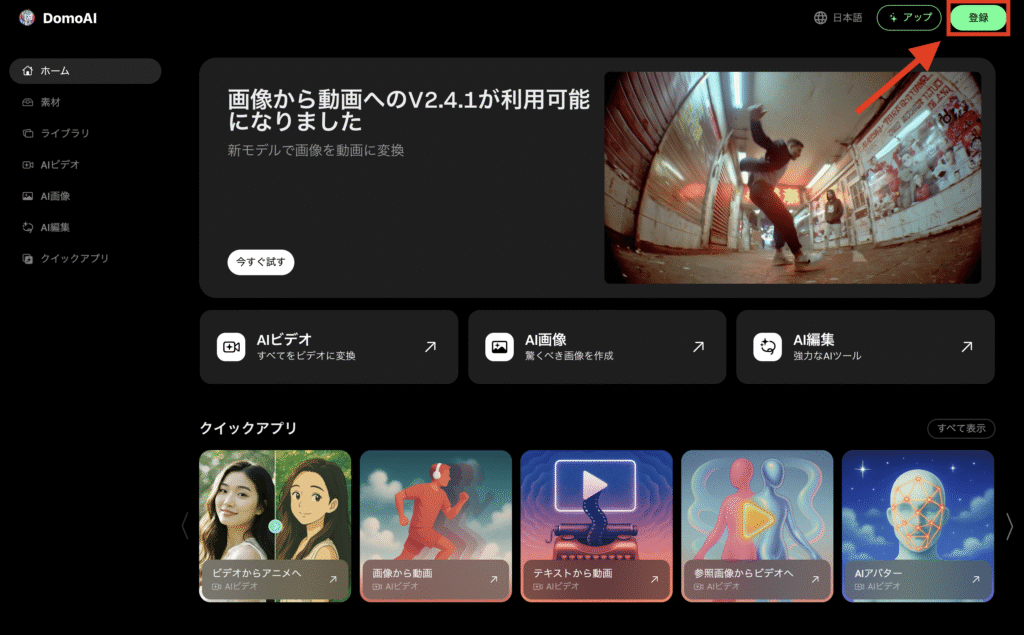Open 素材 in the sidebar
Screen dimensions: 1024x635
(50, 102)
